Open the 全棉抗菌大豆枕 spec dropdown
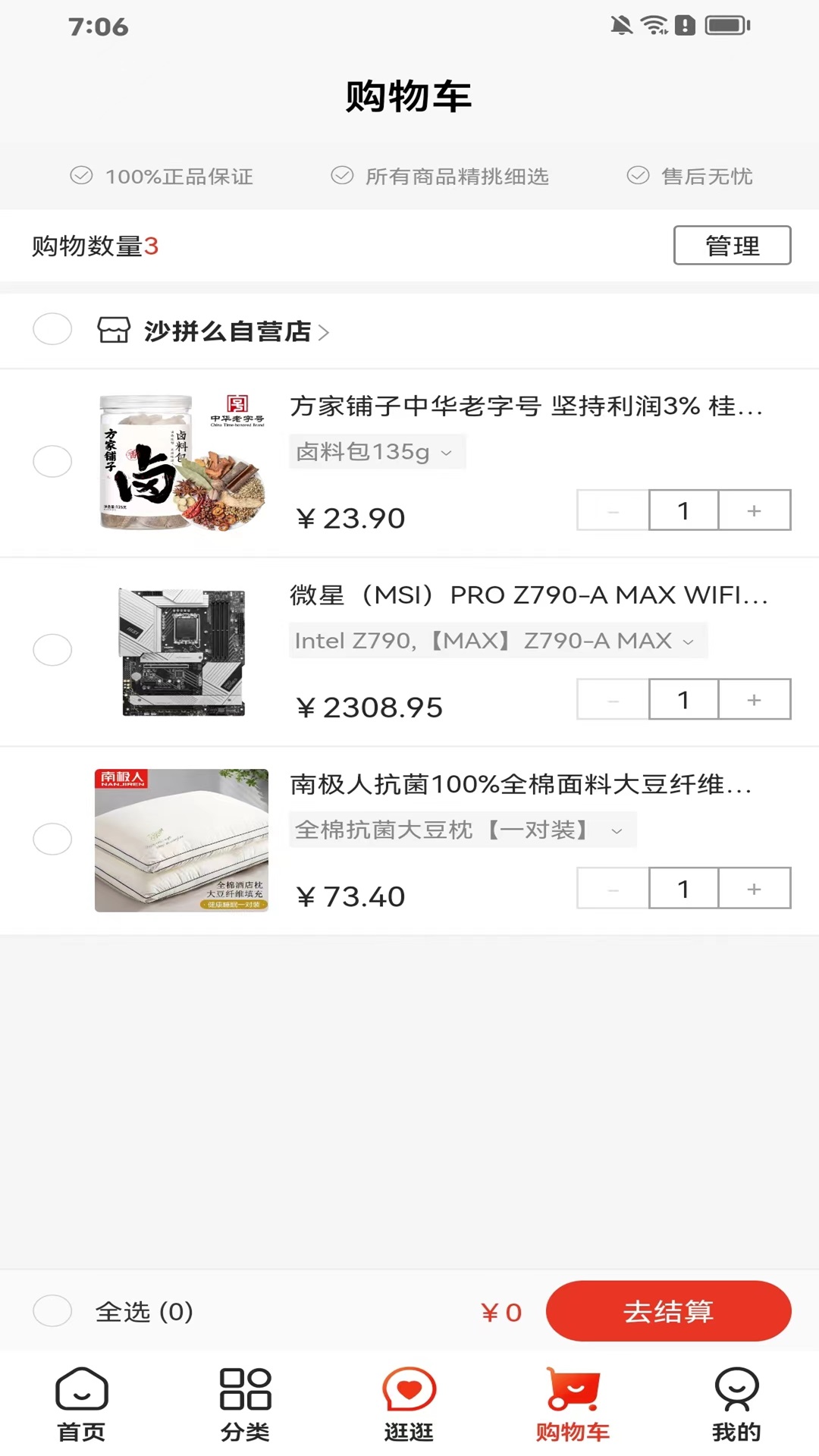 463,830
